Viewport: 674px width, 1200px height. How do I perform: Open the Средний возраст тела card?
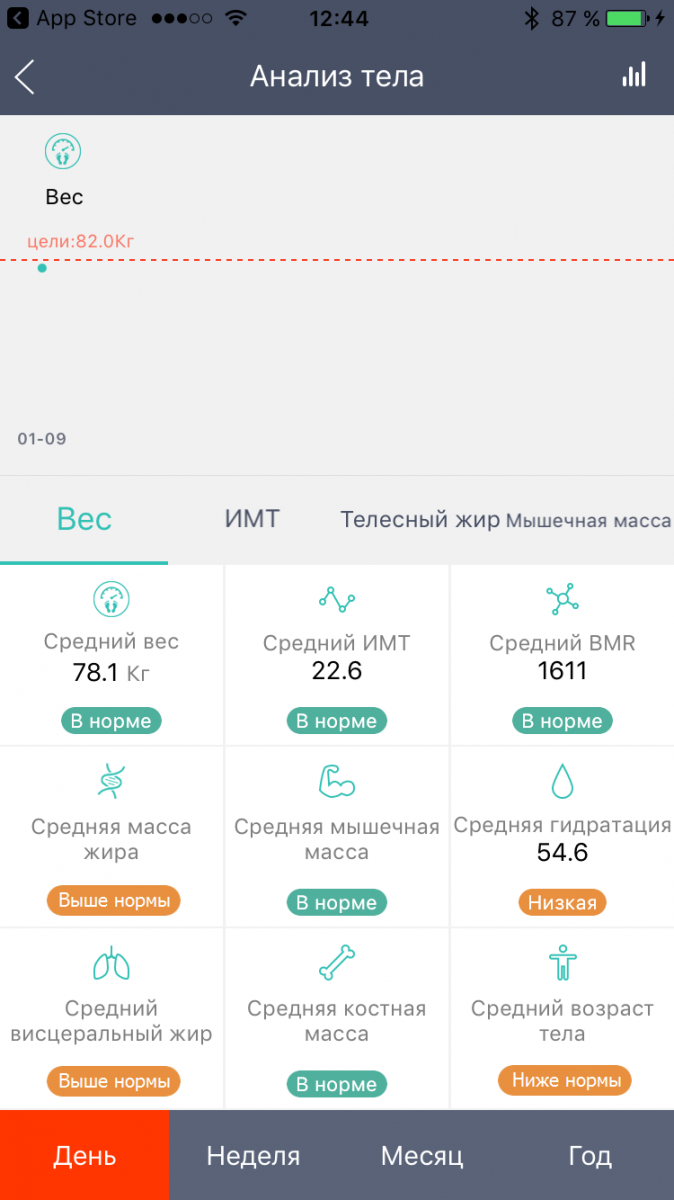click(562, 1018)
